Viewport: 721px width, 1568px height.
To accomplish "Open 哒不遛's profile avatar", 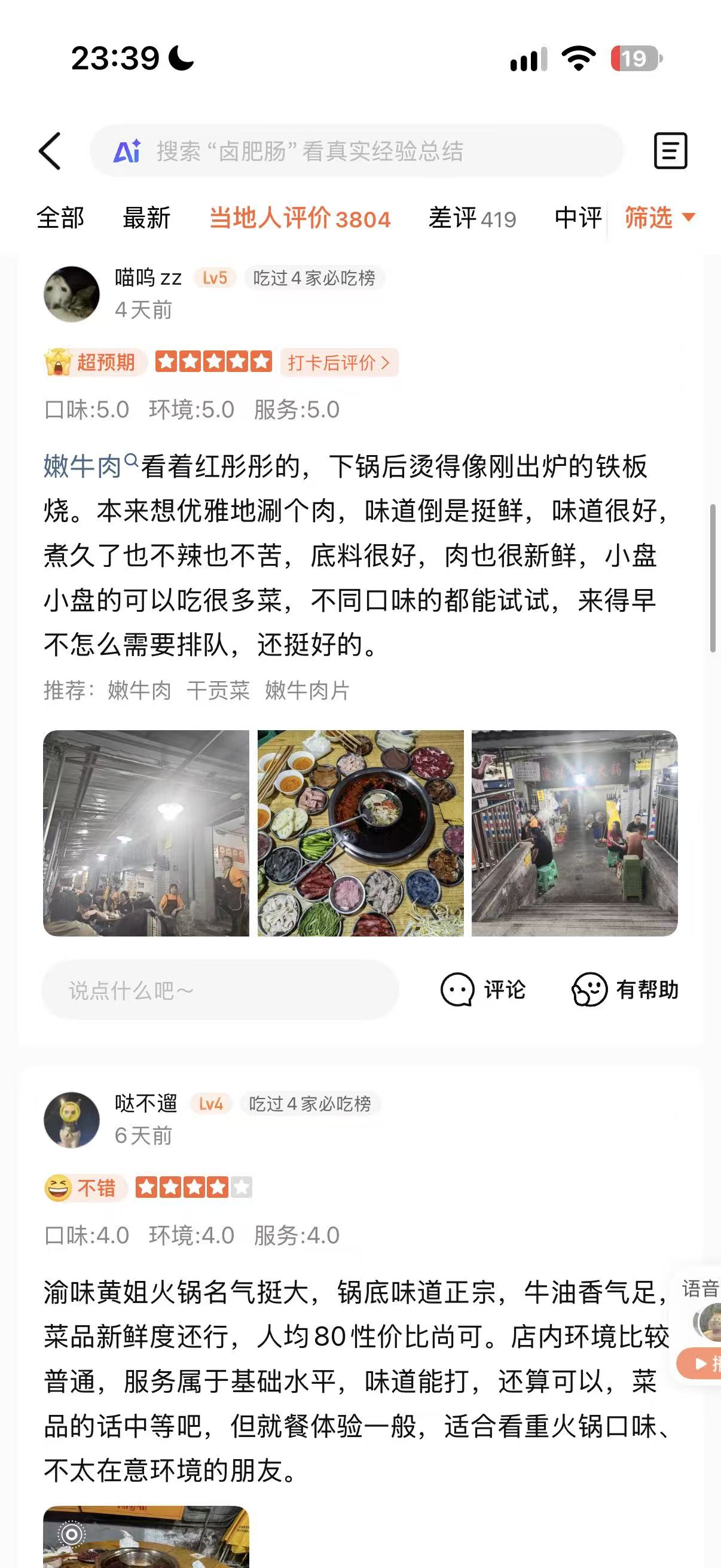I will [72, 1120].
